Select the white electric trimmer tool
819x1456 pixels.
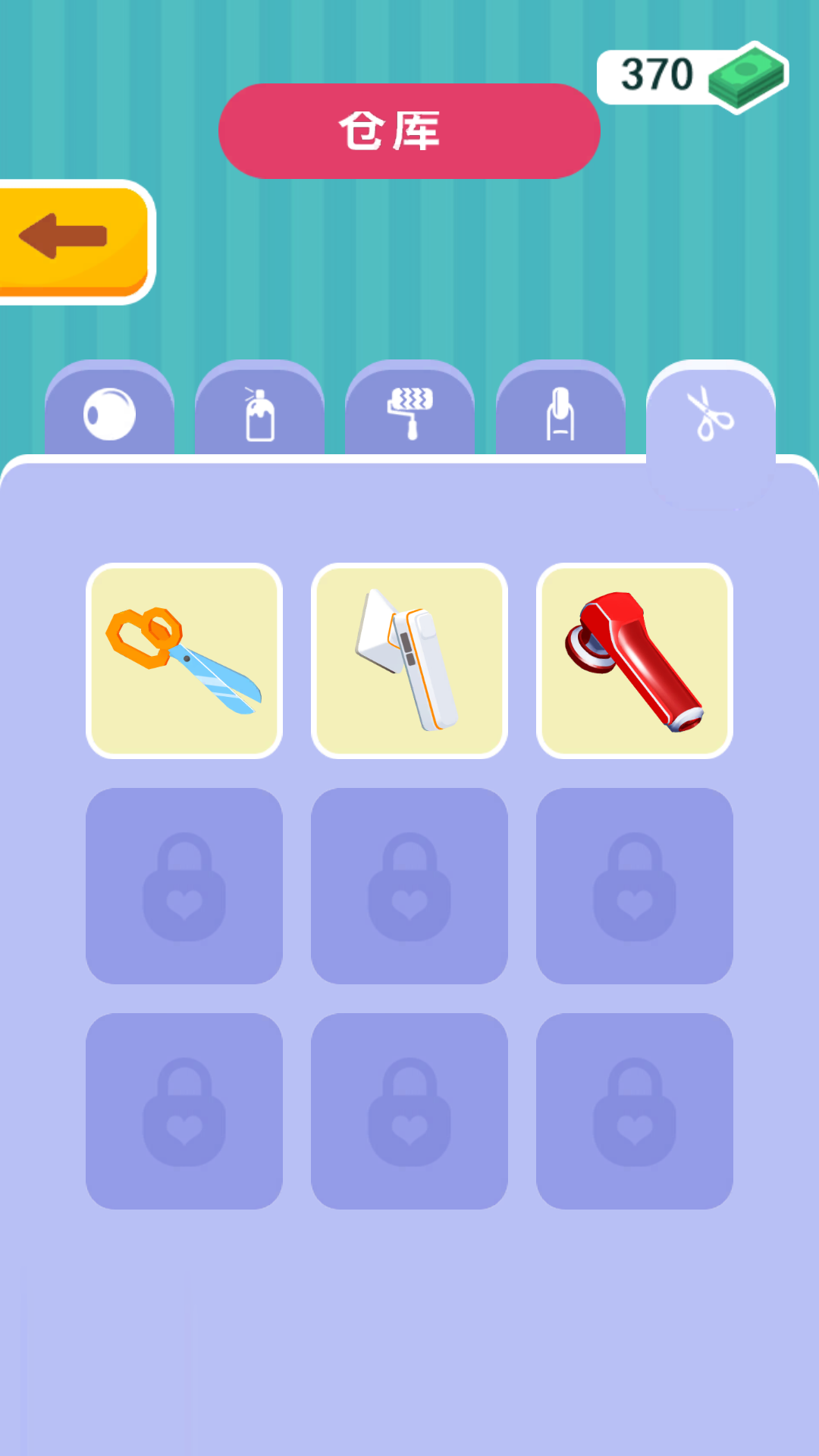pyautogui.click(x=409, y=661)
